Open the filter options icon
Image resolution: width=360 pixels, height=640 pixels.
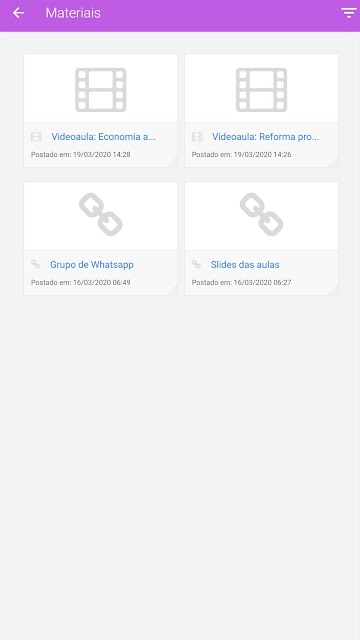(x=349, y=13)
